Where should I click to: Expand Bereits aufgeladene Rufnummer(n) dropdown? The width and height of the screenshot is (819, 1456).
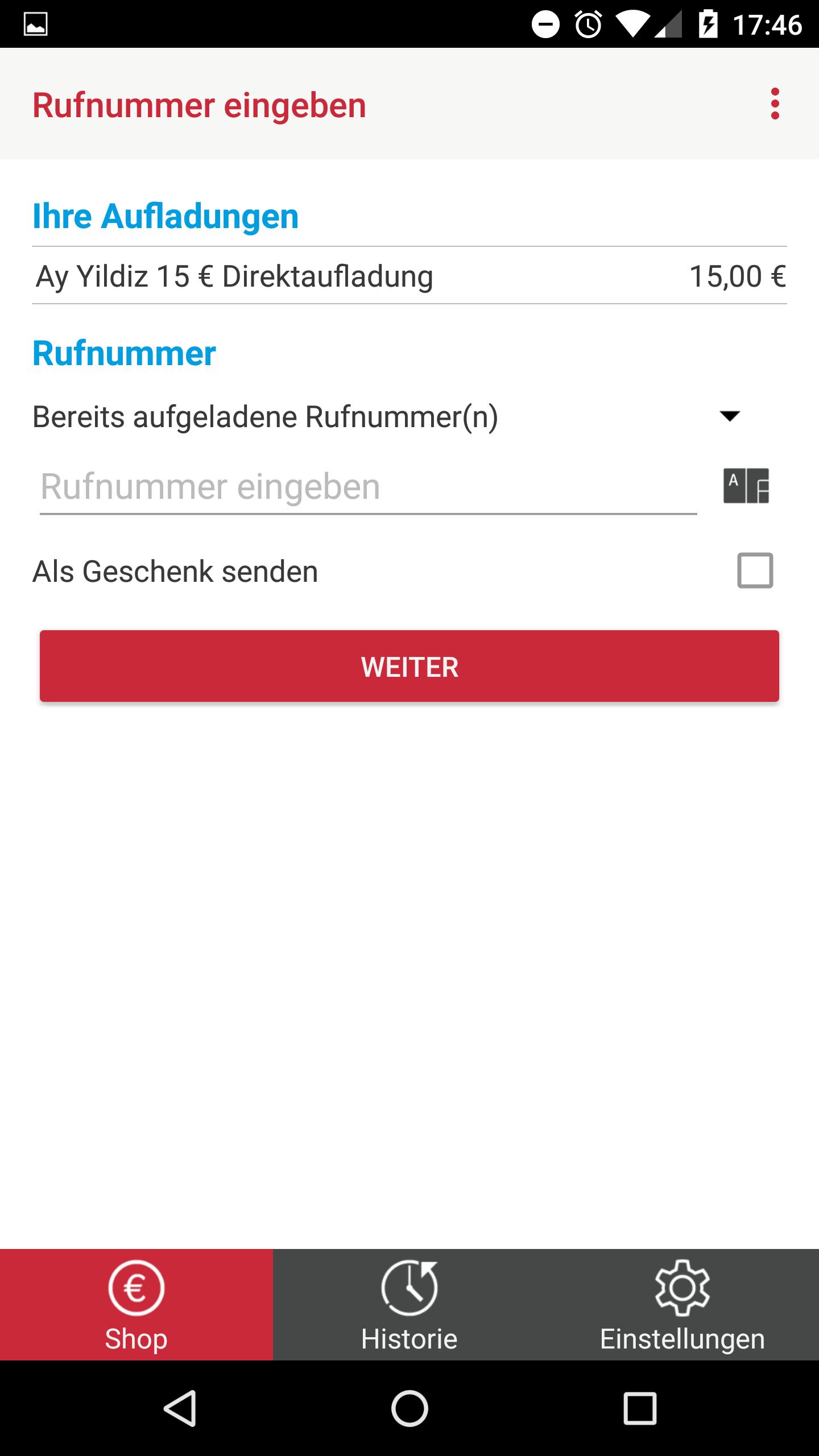click(x=729, y=416)
